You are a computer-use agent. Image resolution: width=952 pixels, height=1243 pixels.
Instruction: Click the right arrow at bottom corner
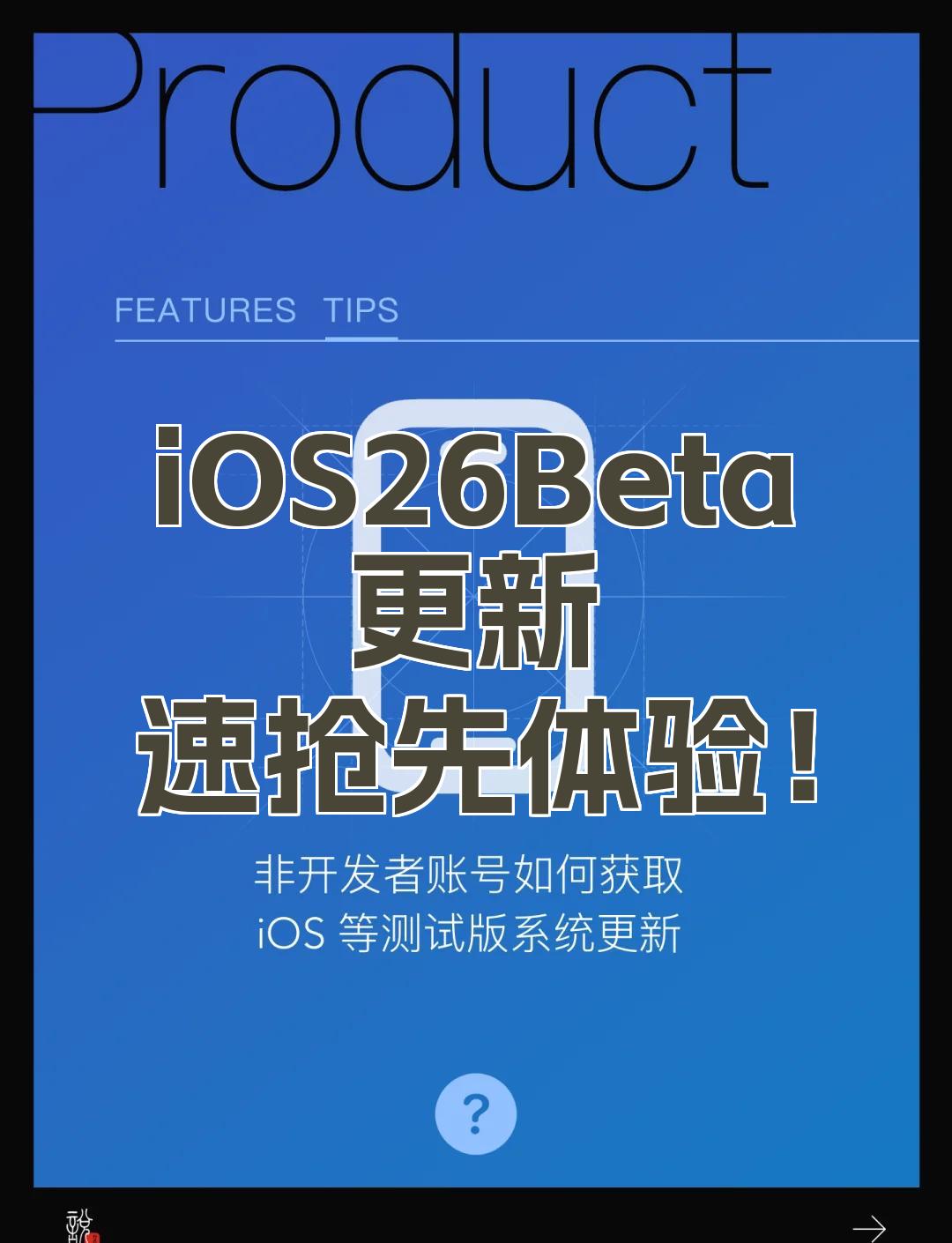click(873, 1225)
